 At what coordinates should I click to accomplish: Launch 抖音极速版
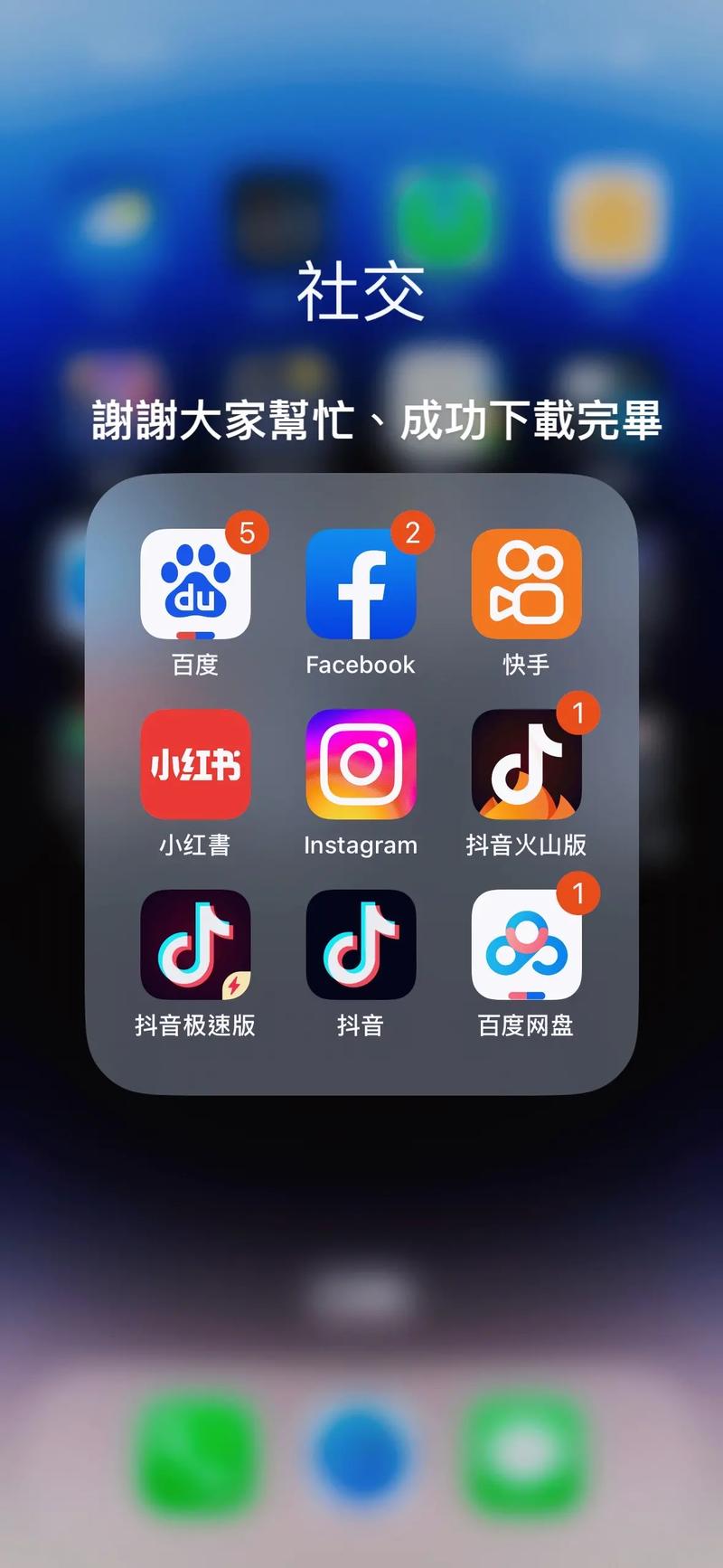coord(195,945)
